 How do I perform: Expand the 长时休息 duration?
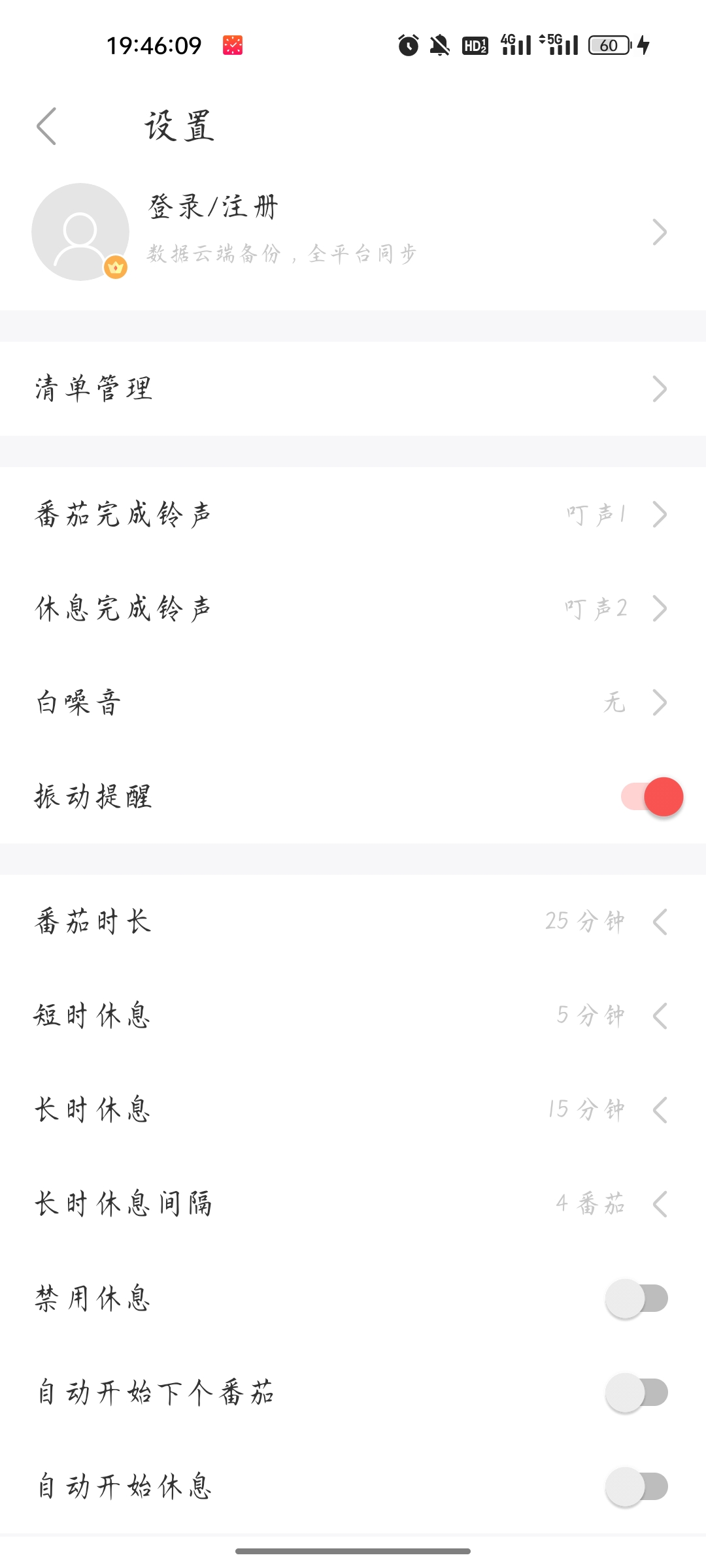pyautogui.click(x=353, y=1110)
